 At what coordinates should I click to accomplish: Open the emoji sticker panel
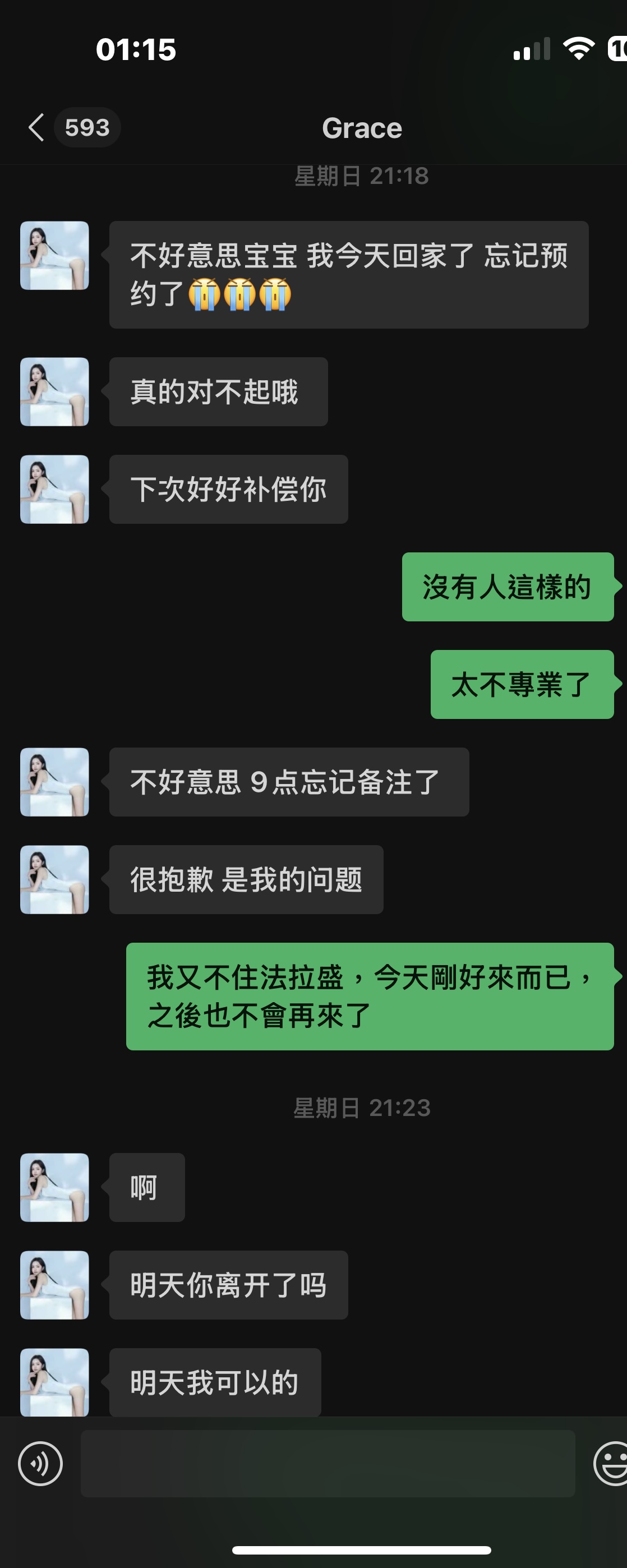(x=611, y=1463)
